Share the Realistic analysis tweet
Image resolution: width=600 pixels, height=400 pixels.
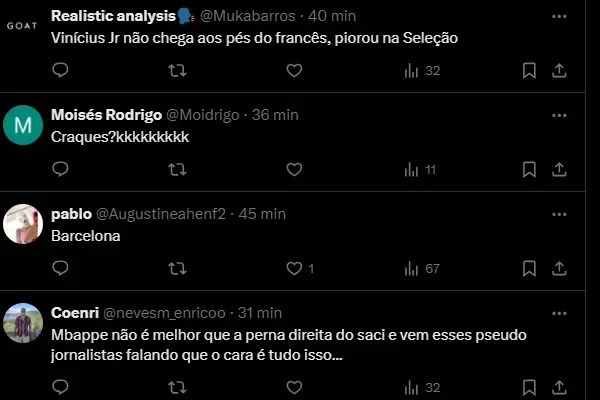pos(560,71)
